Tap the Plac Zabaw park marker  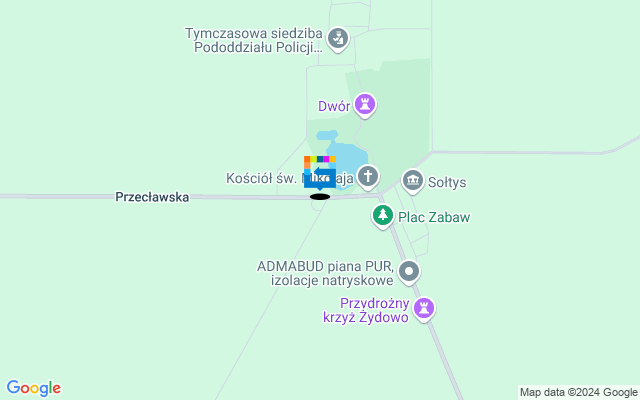[x=382, y=215]
